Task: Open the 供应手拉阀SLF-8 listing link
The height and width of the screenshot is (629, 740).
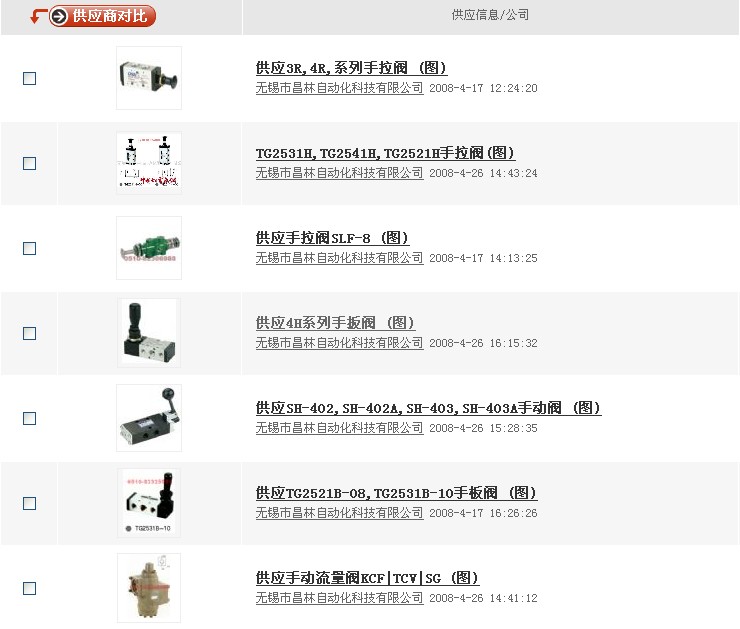Action: [332, 238]
